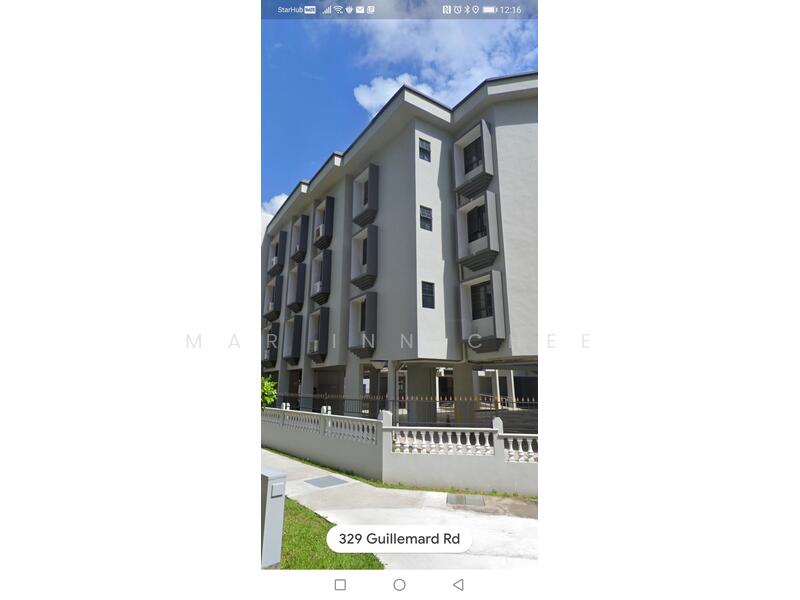The image size is (800, 600).
Task: Open the recent apps overview
Action: [340, 585]
